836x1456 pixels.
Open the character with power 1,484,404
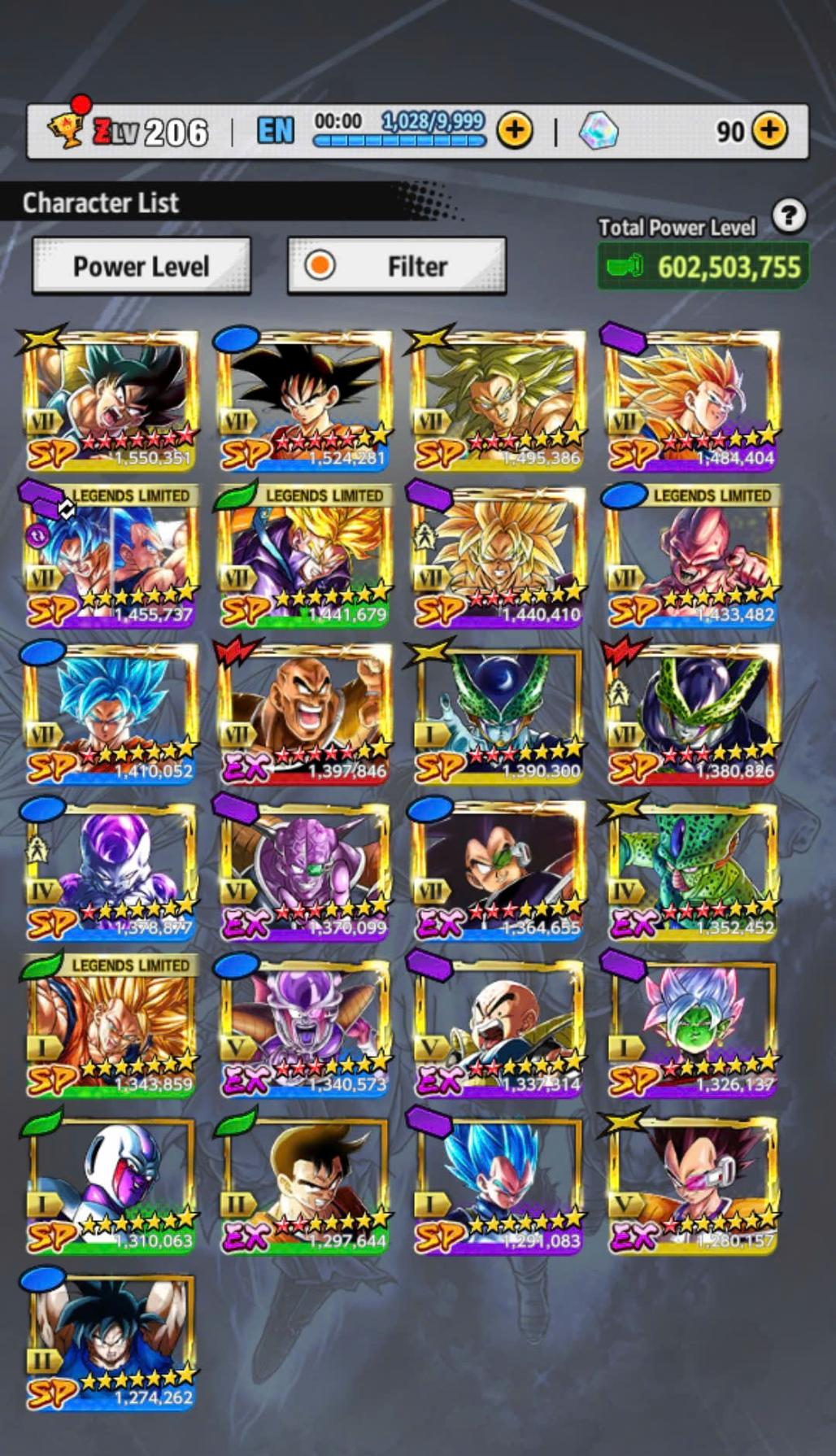691,399
